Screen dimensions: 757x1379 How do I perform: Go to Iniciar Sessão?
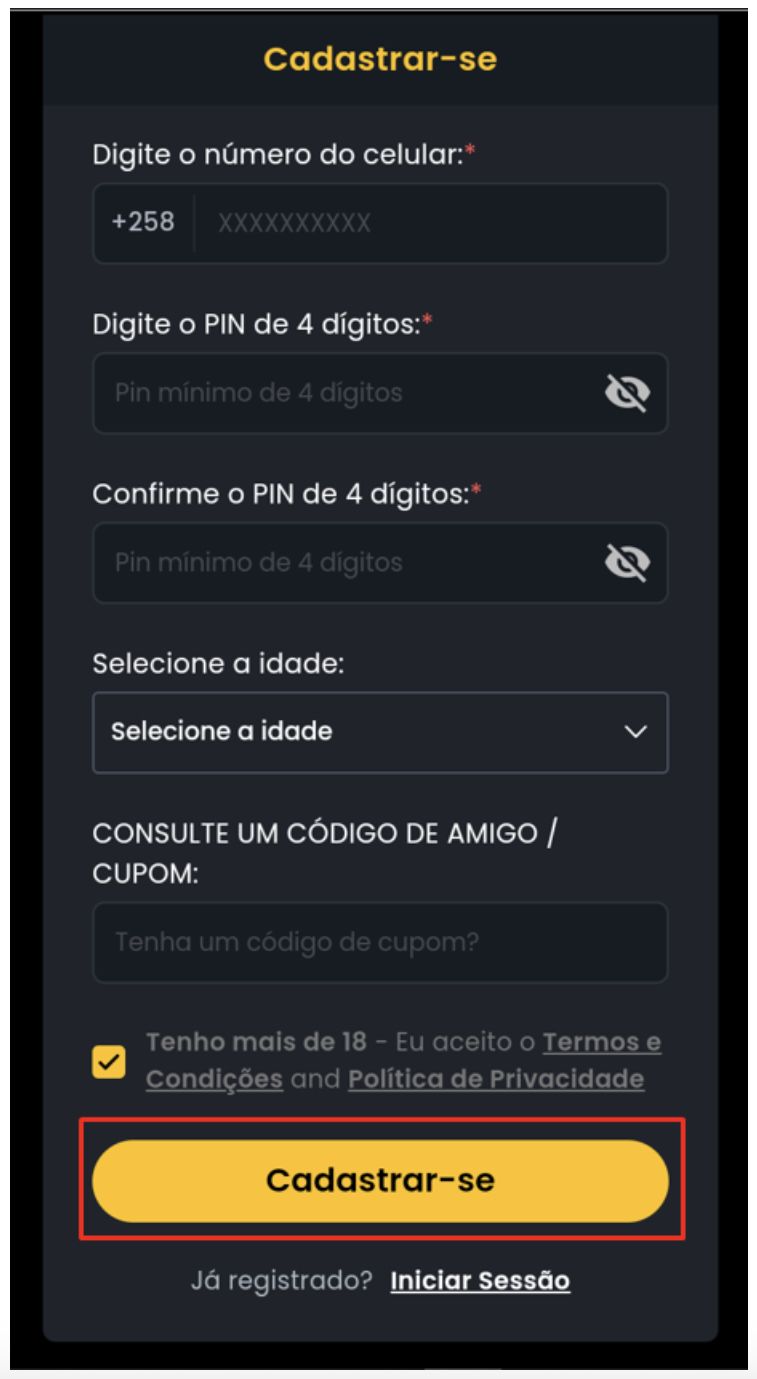point(480,1281)
